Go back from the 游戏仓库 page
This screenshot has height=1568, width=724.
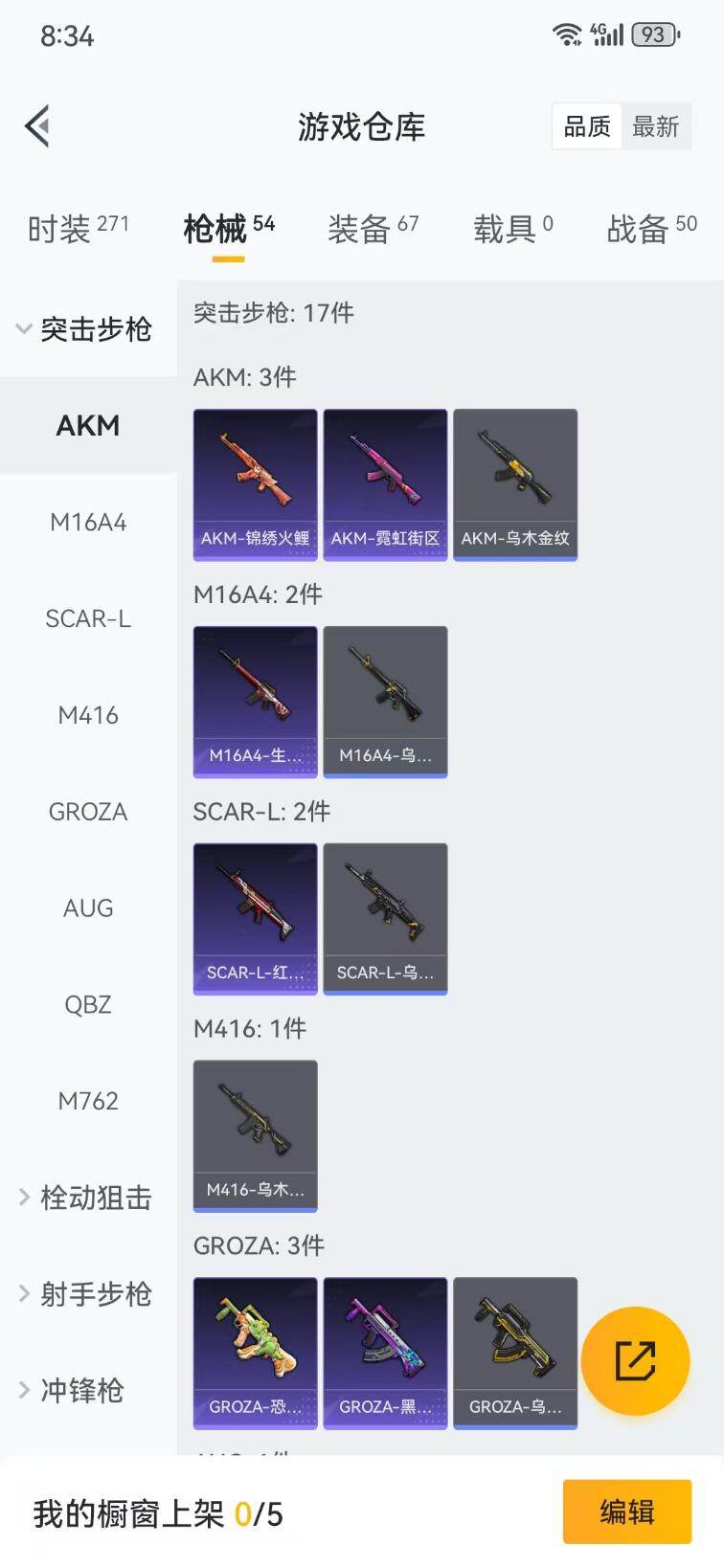(38, 126)
